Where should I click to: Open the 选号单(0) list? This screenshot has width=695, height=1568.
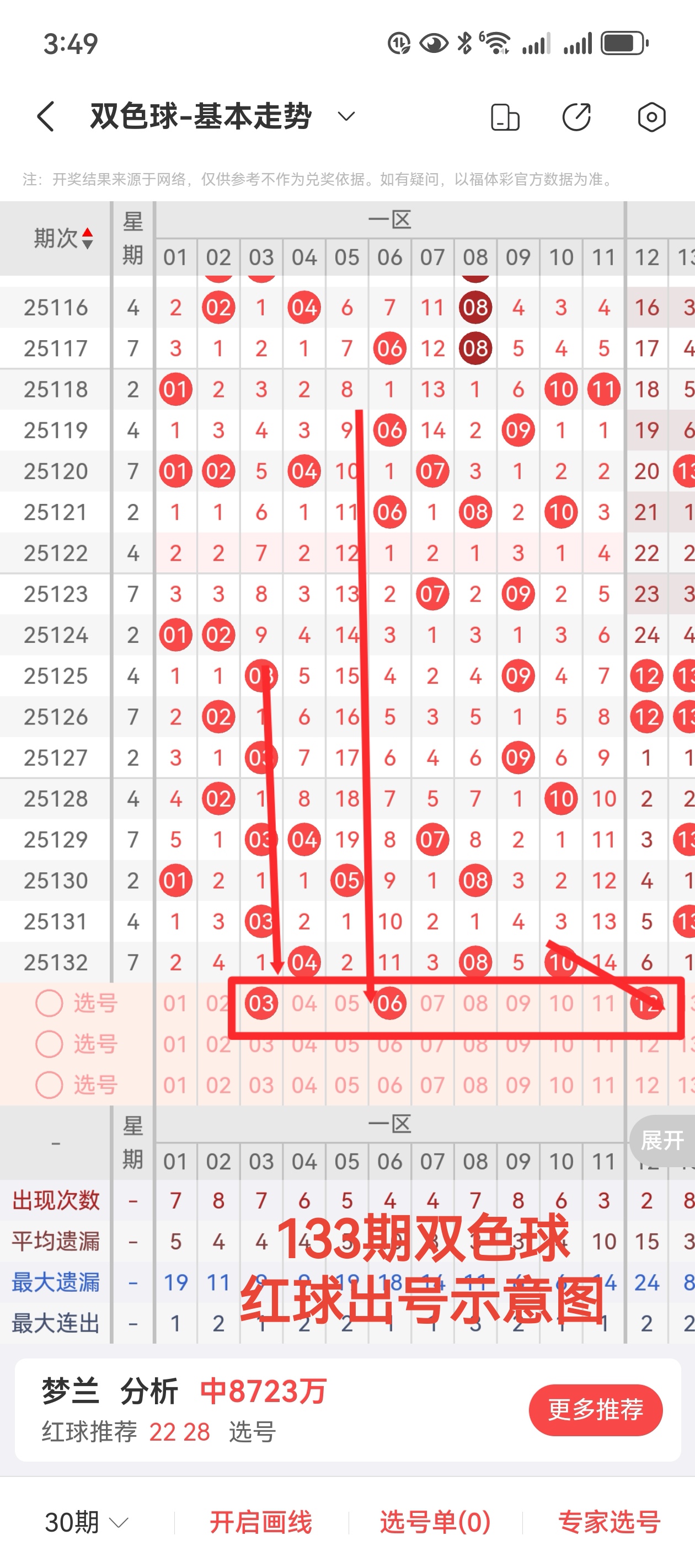coord(435,1522)
